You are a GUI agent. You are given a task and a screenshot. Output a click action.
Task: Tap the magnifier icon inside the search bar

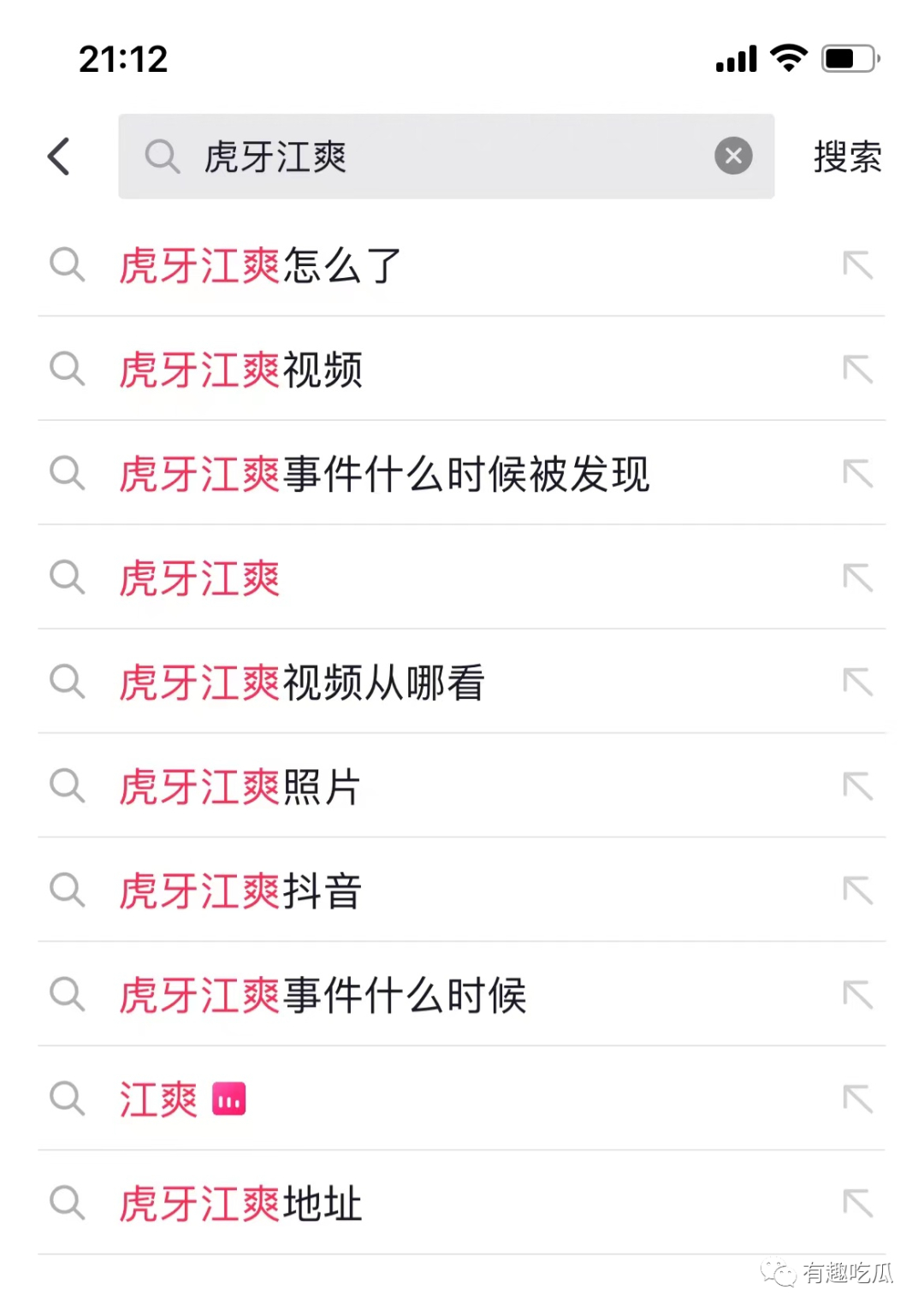coord(163,157)
